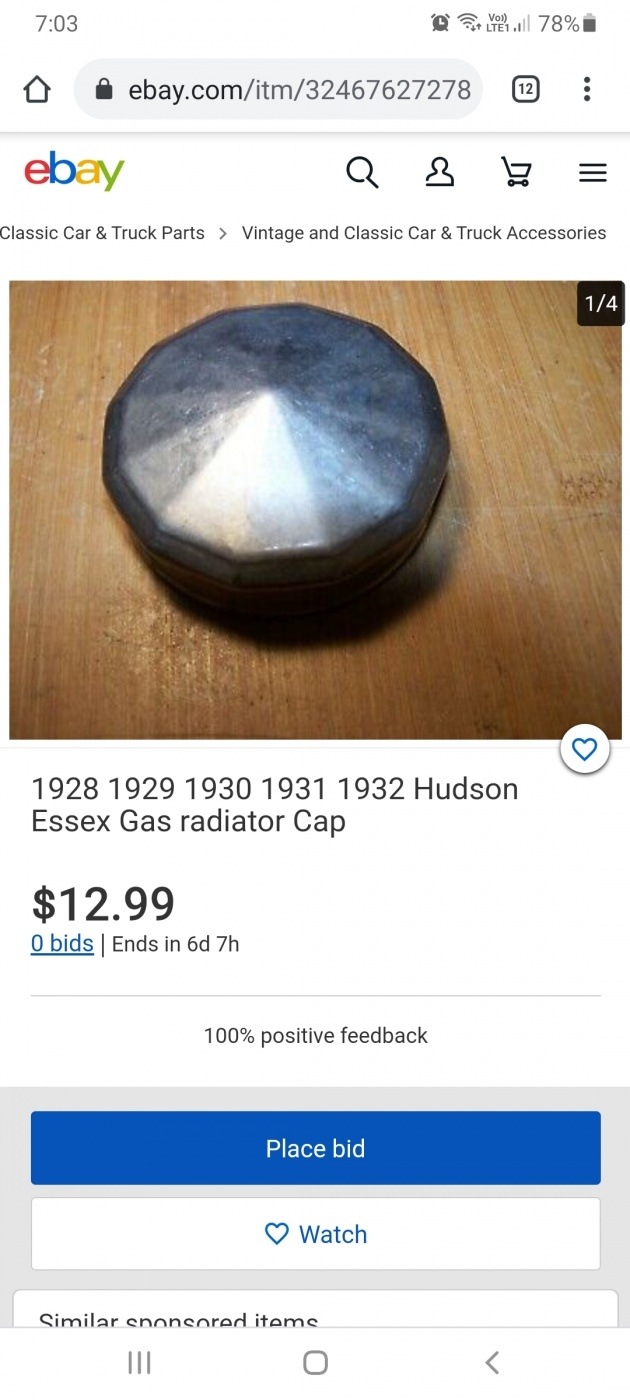Open the 0 bids link
This screenshot has width=630, height=1400.
62,943
